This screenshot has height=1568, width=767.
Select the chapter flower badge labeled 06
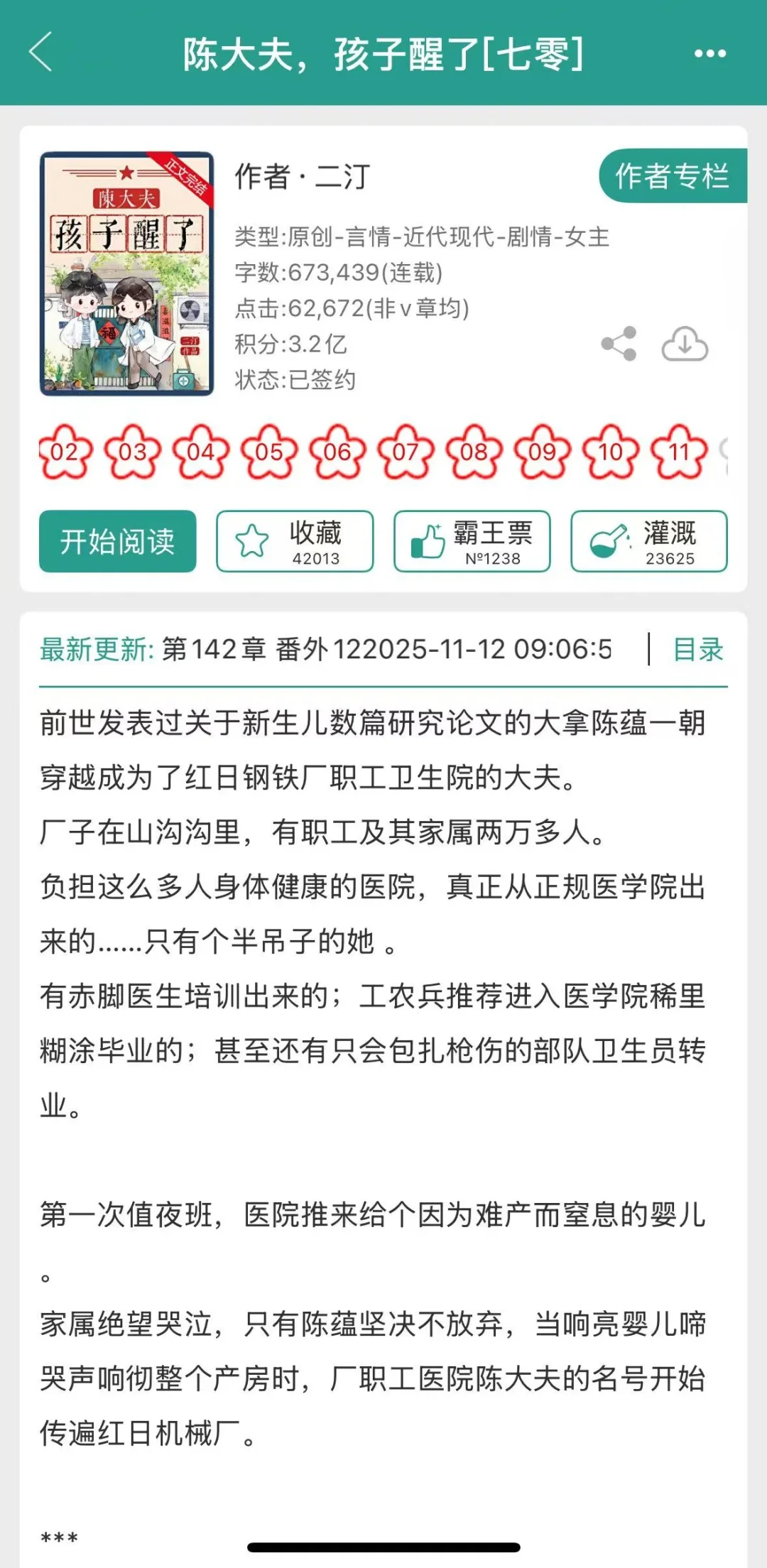click(336, 452)
